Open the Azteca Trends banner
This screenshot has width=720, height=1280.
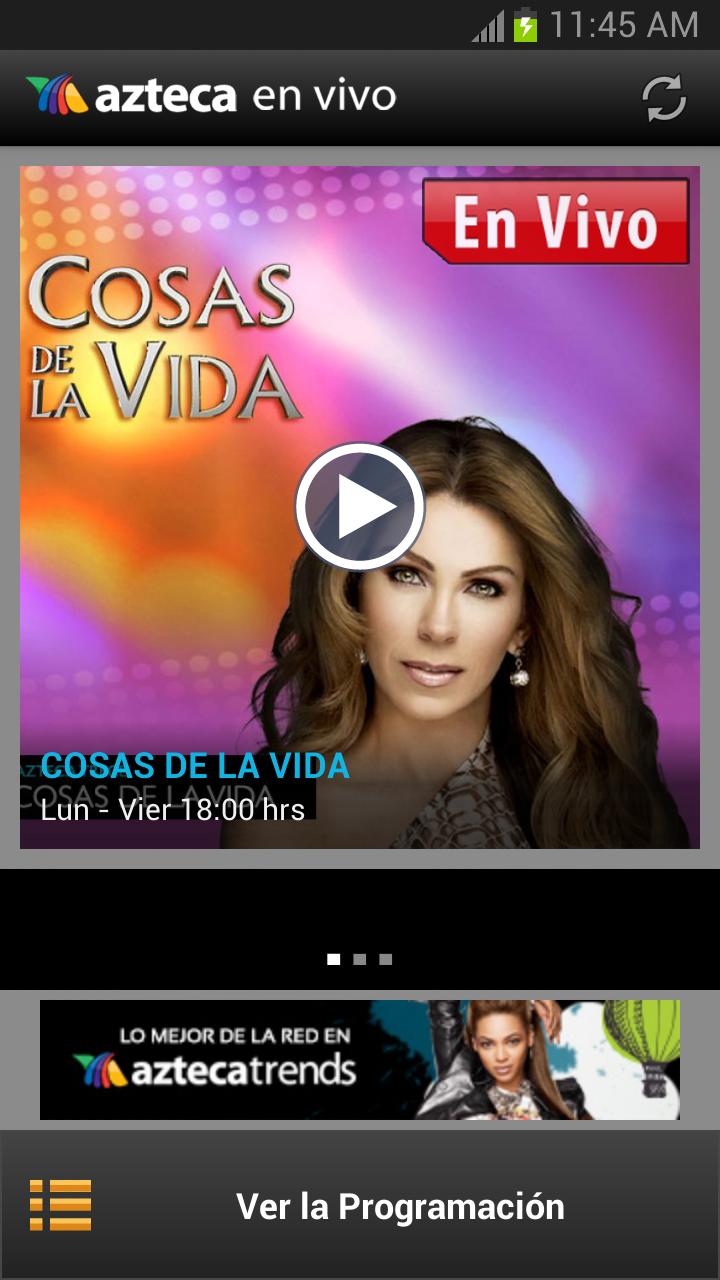click(360, 1059)
